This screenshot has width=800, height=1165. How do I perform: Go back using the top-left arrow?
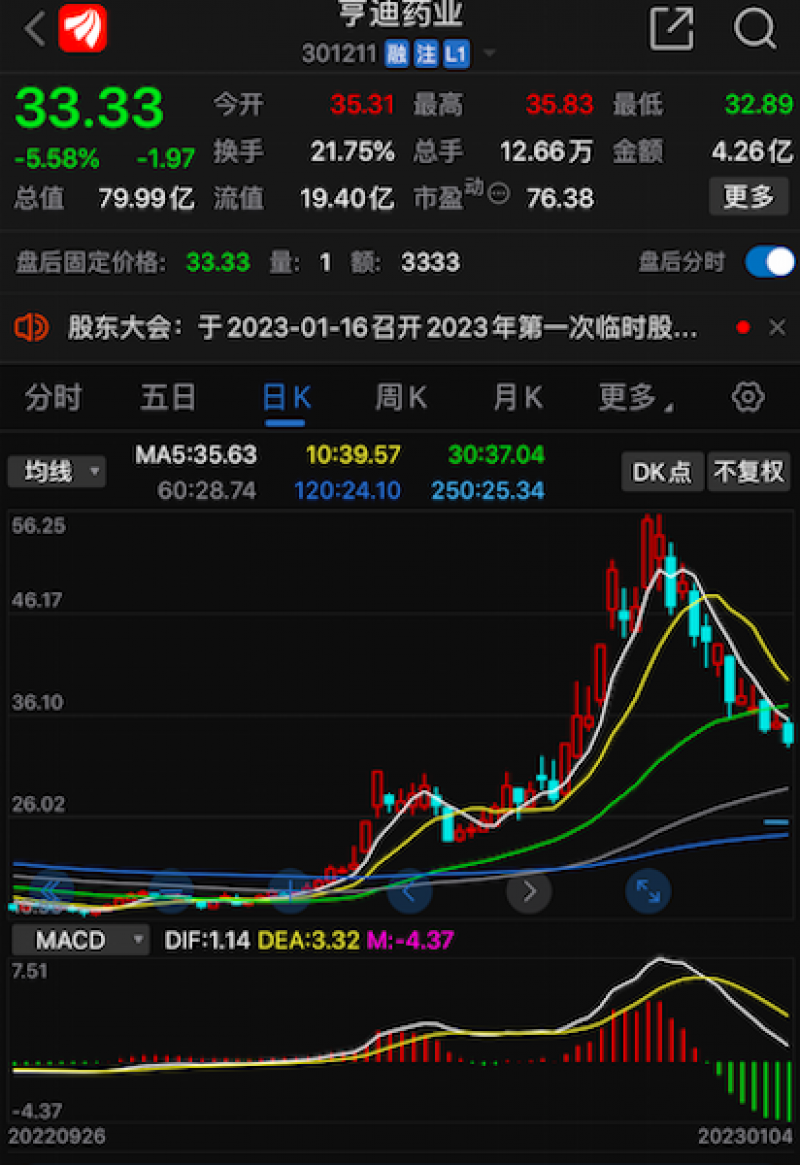[x=35, y=29]
